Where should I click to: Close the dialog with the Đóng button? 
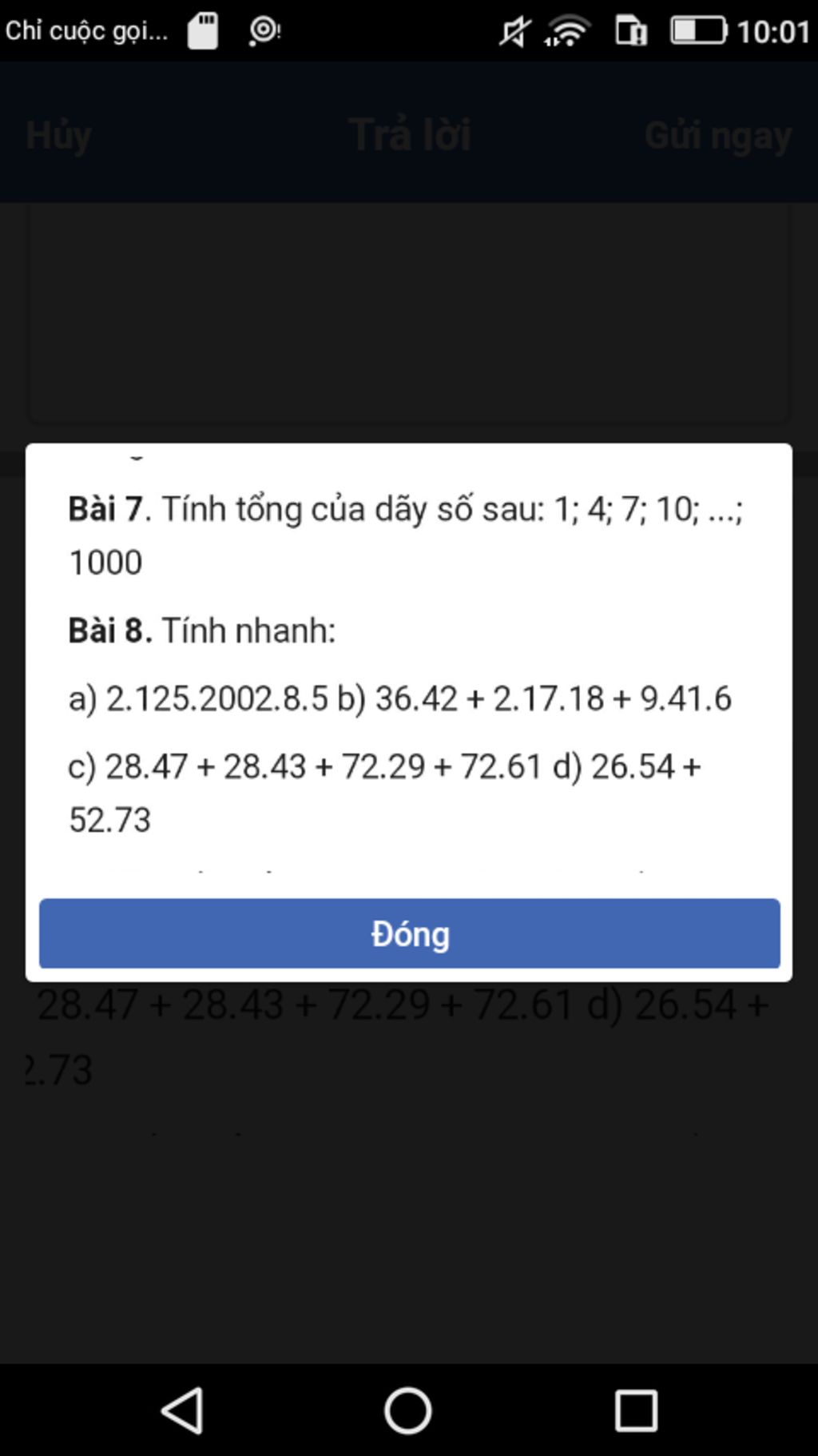pos(409,933)
